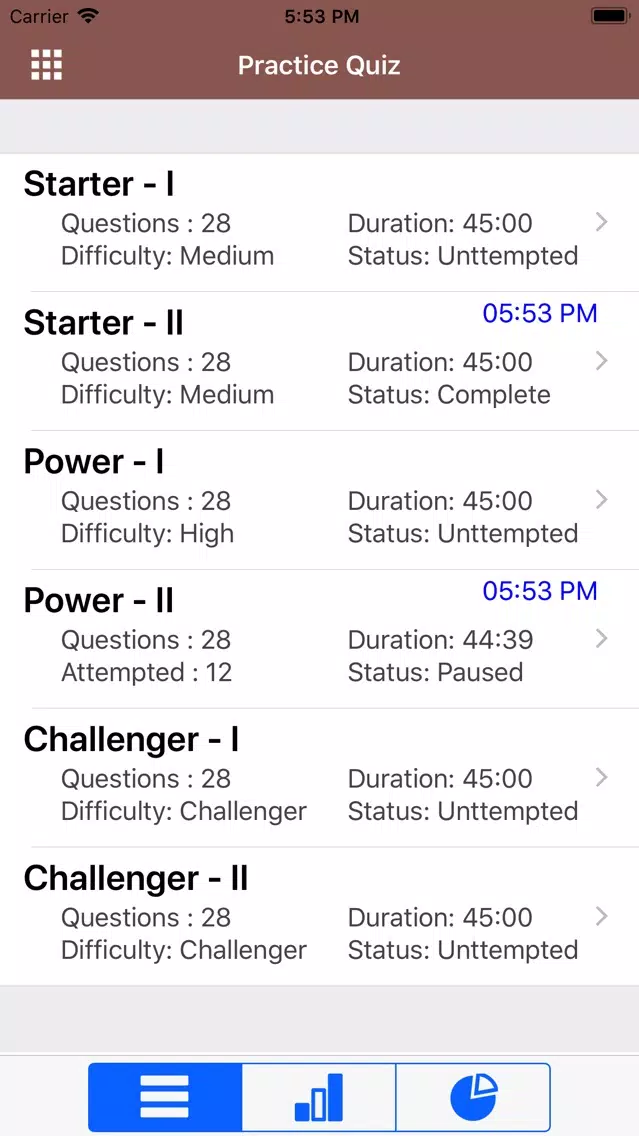Switch to the pie chart segment
Image resolution: width=639 pixels, height=1136 pixels.
click(473, 1097)
